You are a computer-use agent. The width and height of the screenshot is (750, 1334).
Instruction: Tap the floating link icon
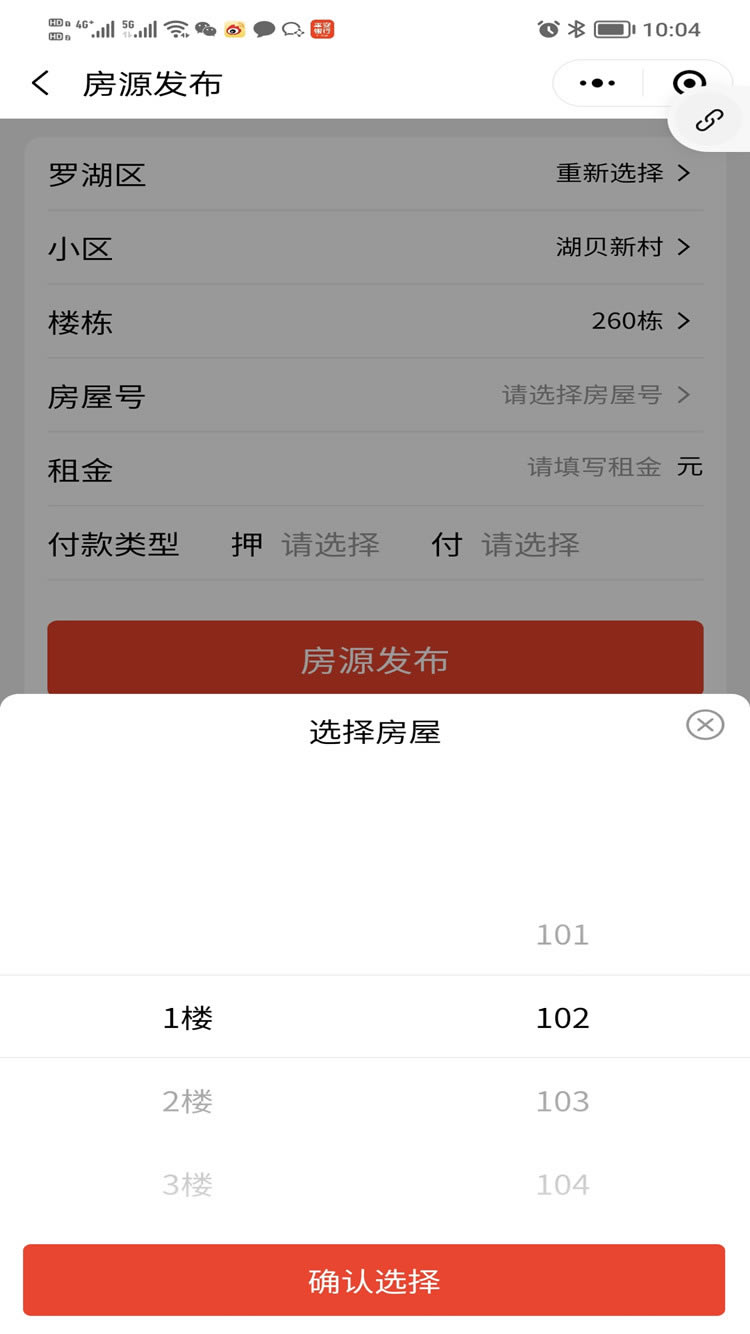(x=709, y=120)
